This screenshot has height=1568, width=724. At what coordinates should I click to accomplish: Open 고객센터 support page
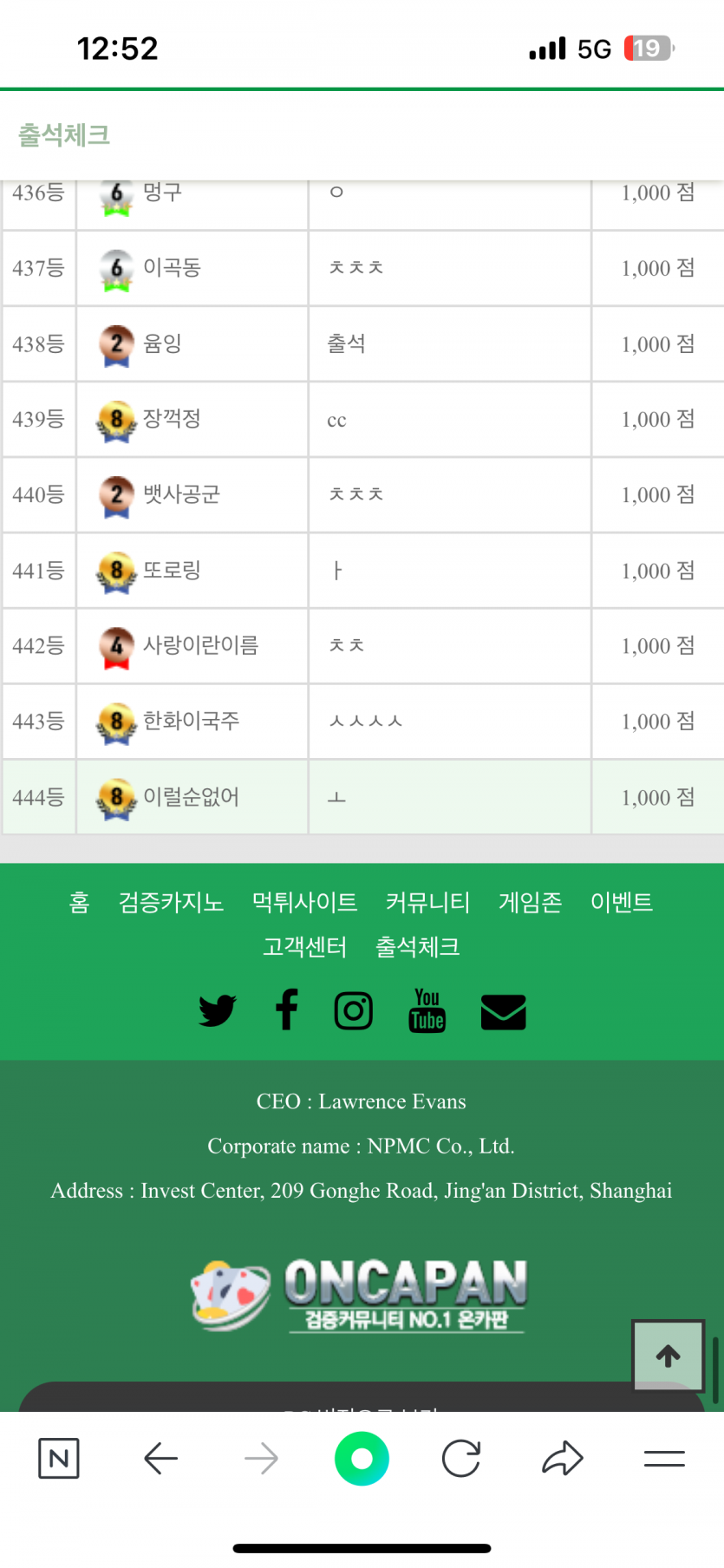pyautogui.click(x=304, y=947)
